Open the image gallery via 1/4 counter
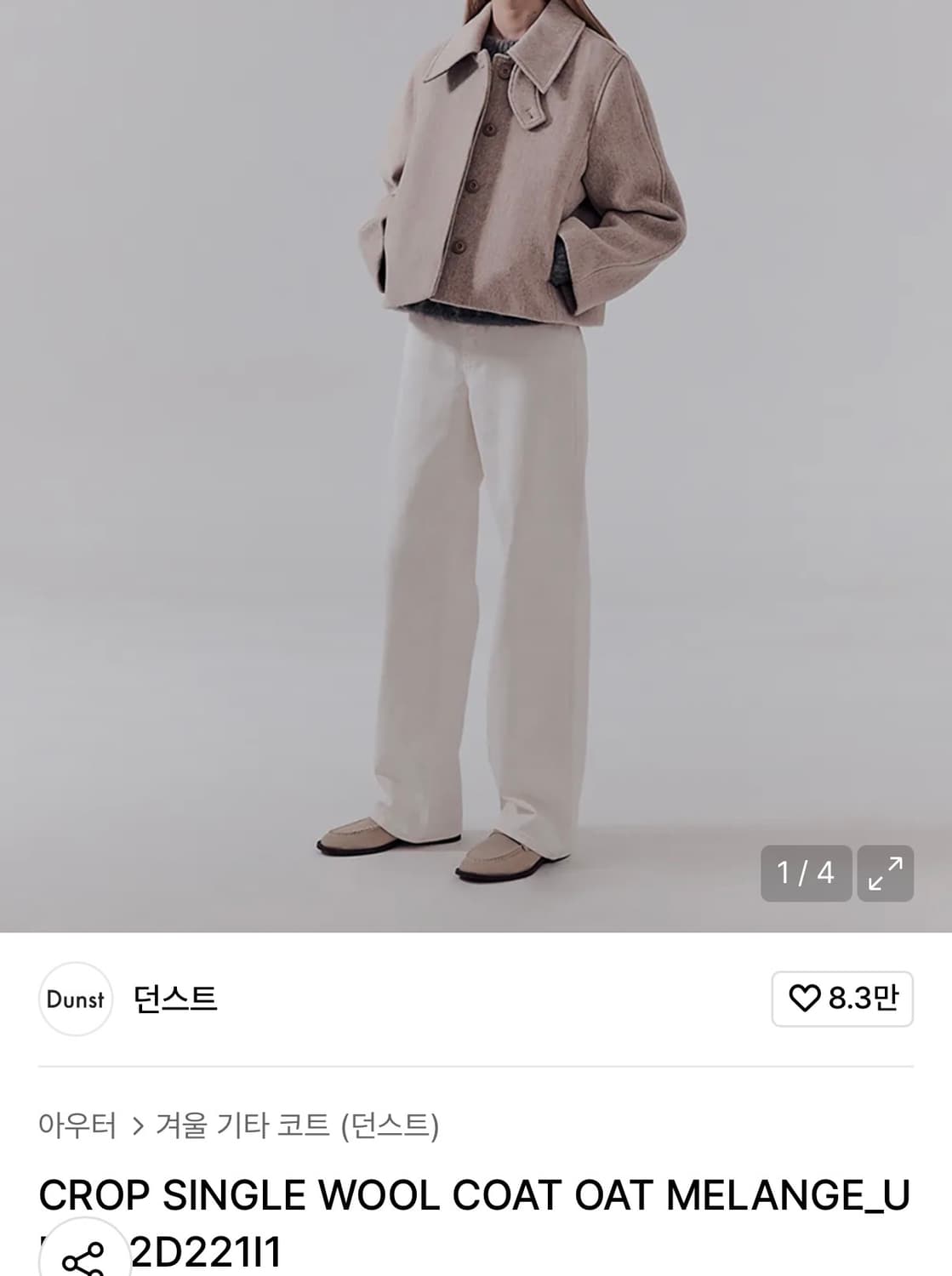Image resolution: width=952 pixels, height=1276 pixels. [807, 874]
